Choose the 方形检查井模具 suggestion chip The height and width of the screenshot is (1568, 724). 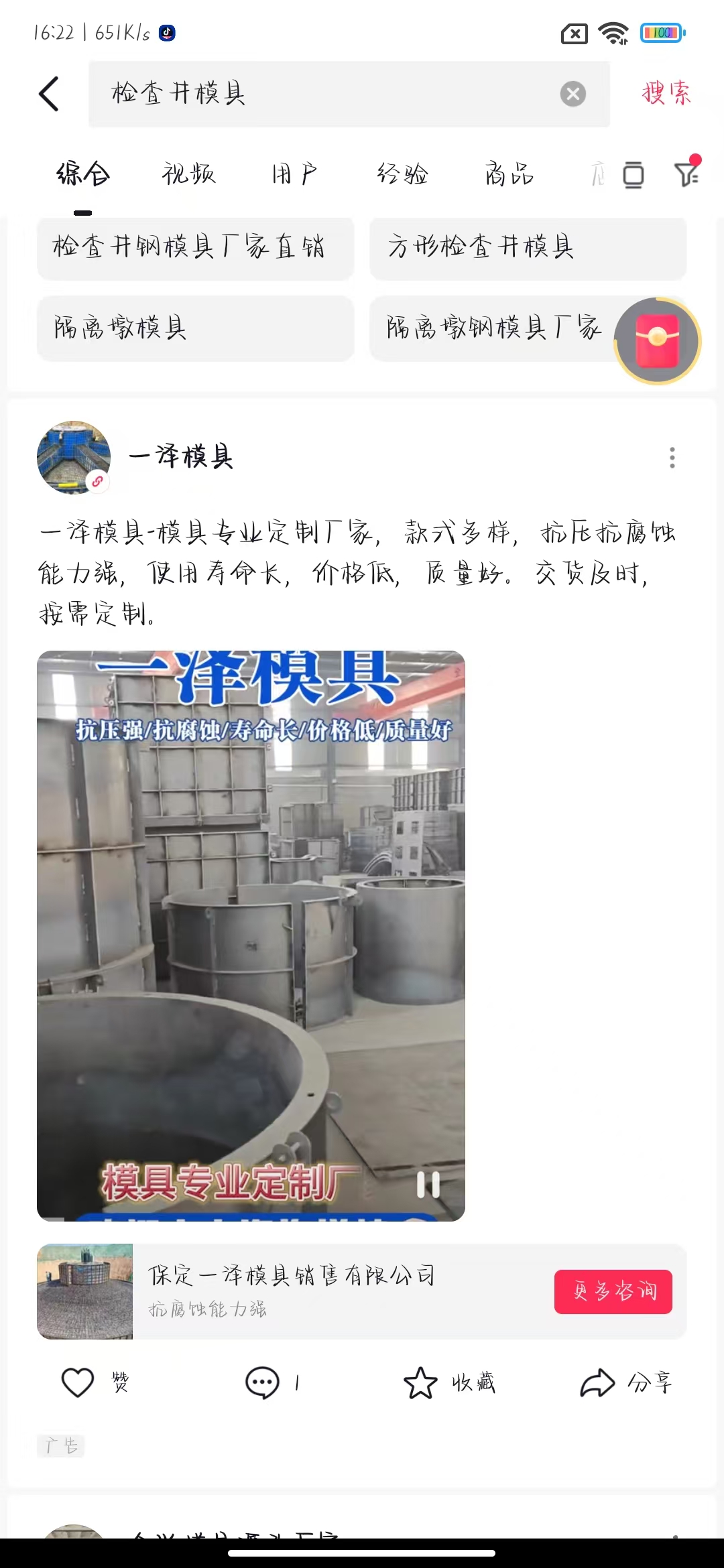click(x=528, y=247)
